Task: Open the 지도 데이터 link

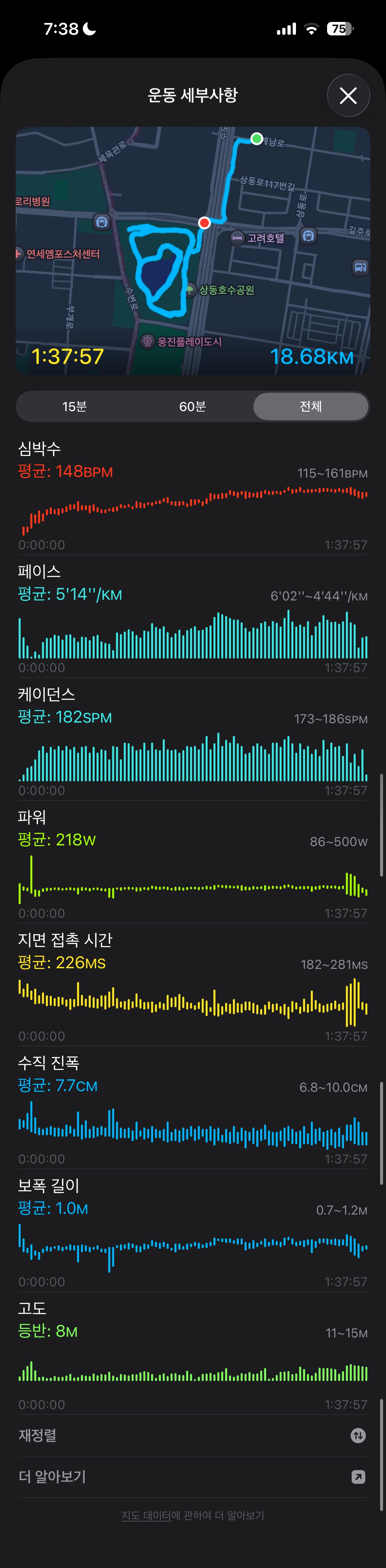Action: (146, 1516)
